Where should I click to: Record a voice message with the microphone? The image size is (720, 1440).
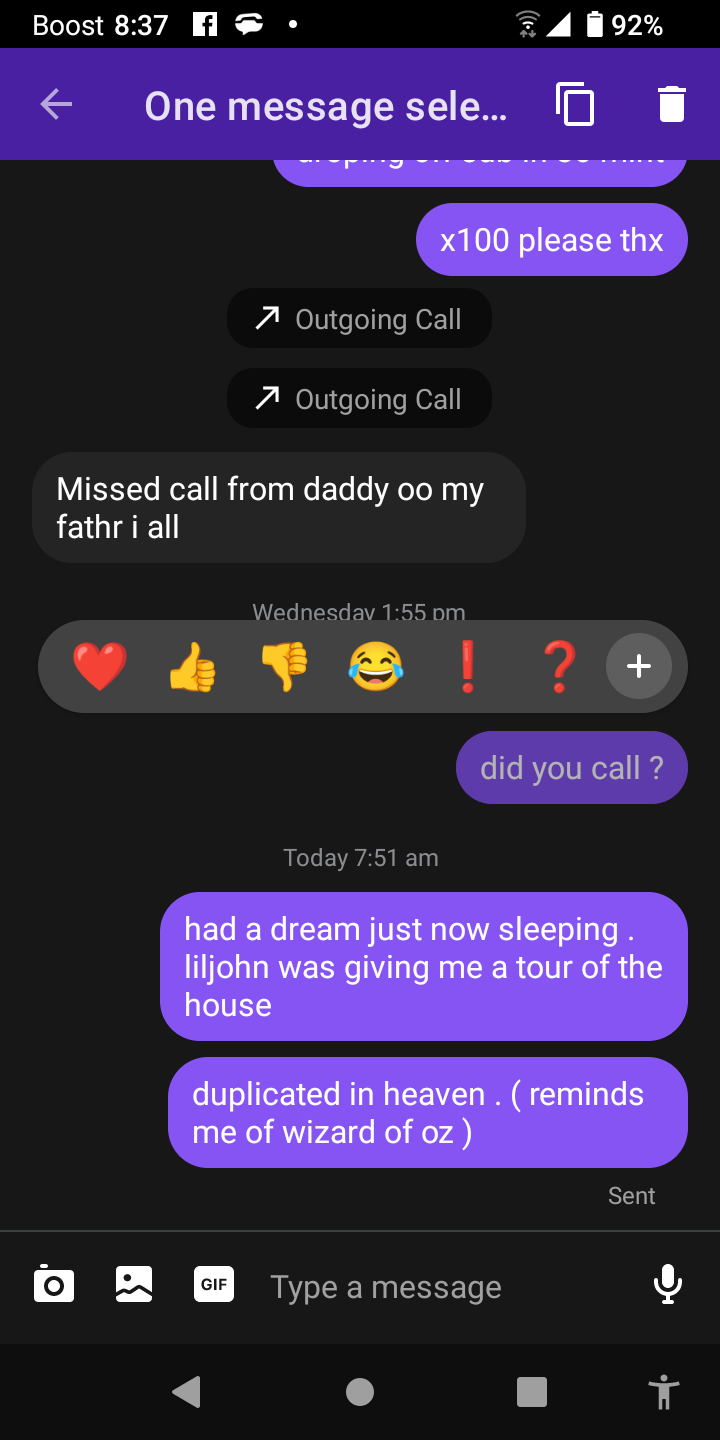tap(667, 1285)
